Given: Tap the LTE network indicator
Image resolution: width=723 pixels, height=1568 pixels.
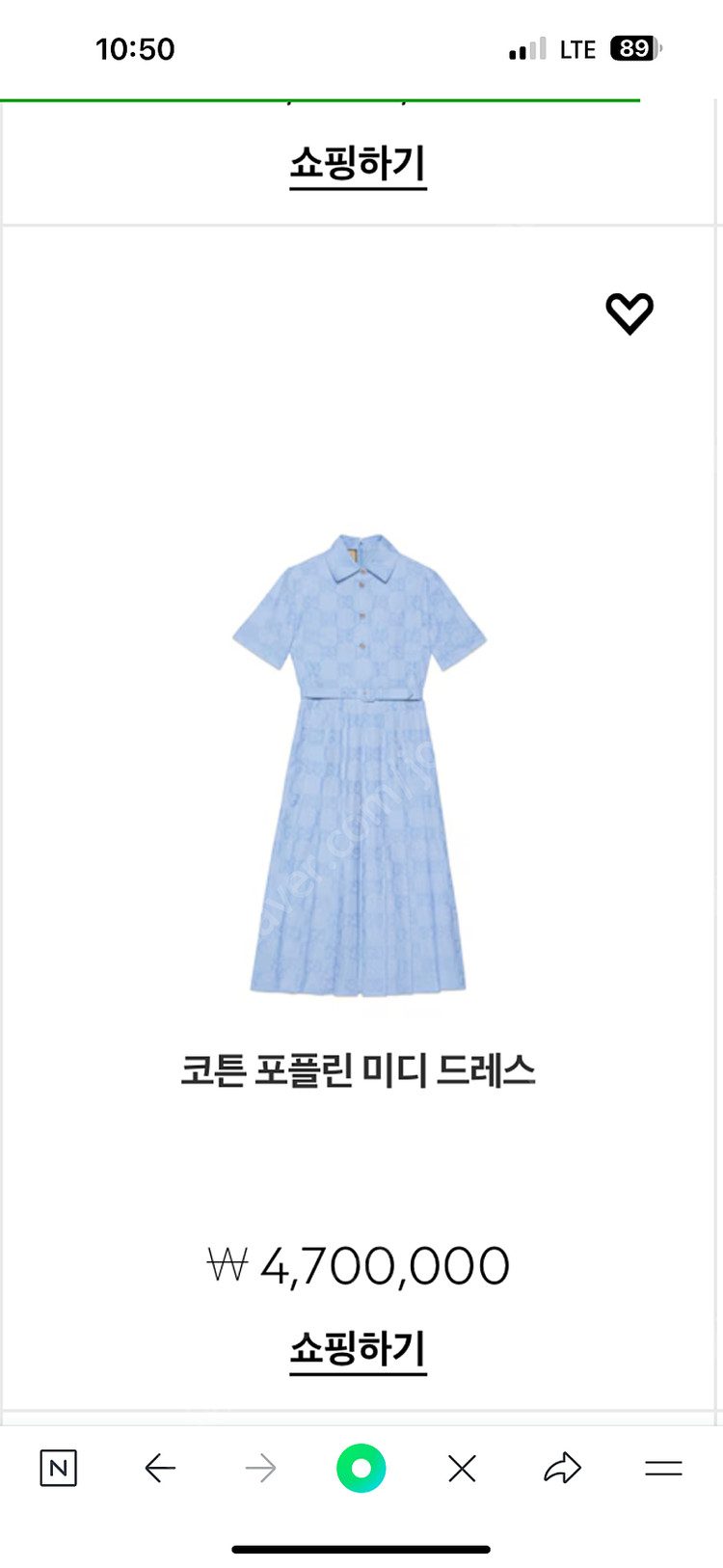Looking at the screenshot, I should pyautogui.click(x=576, y=48).
